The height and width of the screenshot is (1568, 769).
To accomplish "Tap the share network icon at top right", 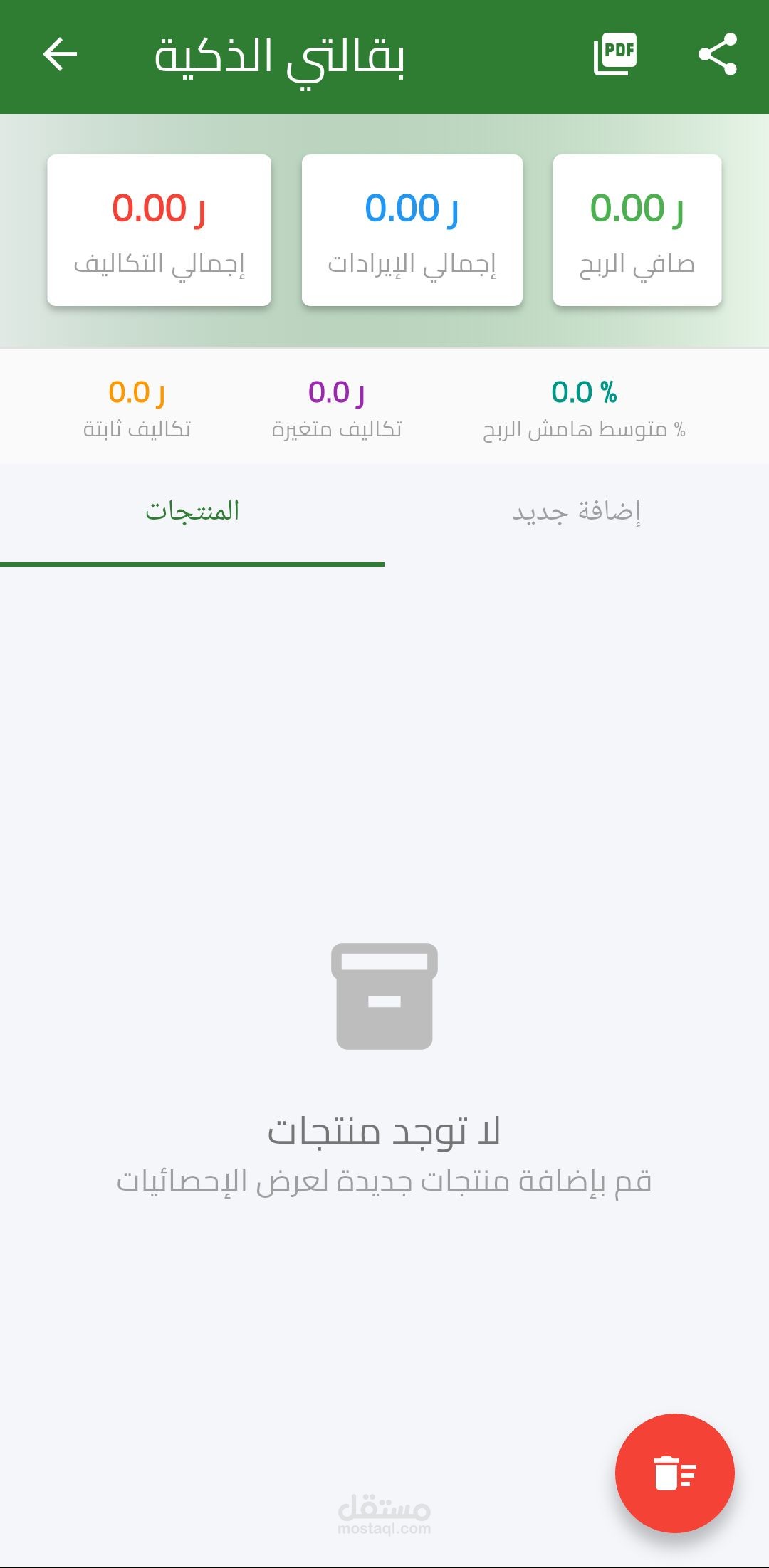I will click(x=719, y=53).
